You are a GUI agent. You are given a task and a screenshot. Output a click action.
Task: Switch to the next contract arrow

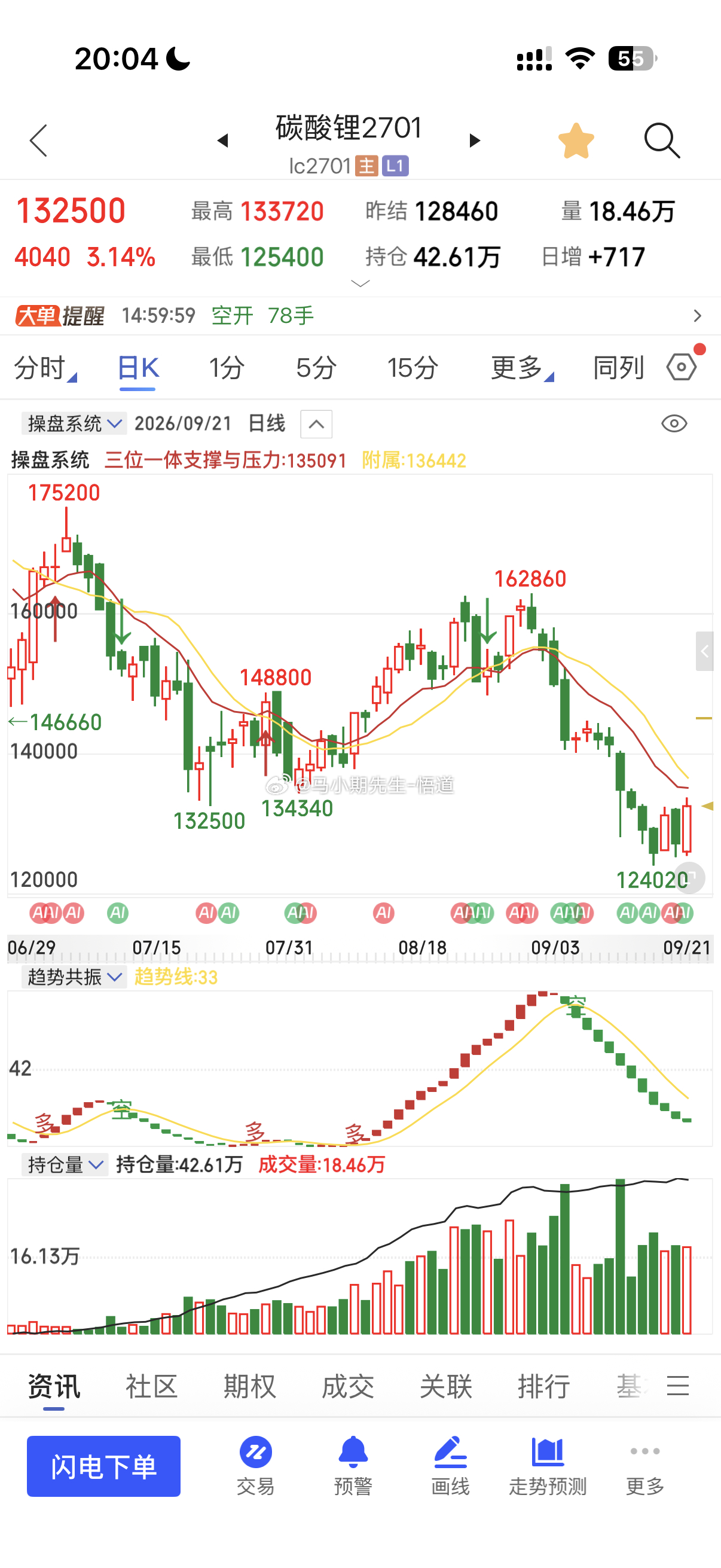(475, 141)
